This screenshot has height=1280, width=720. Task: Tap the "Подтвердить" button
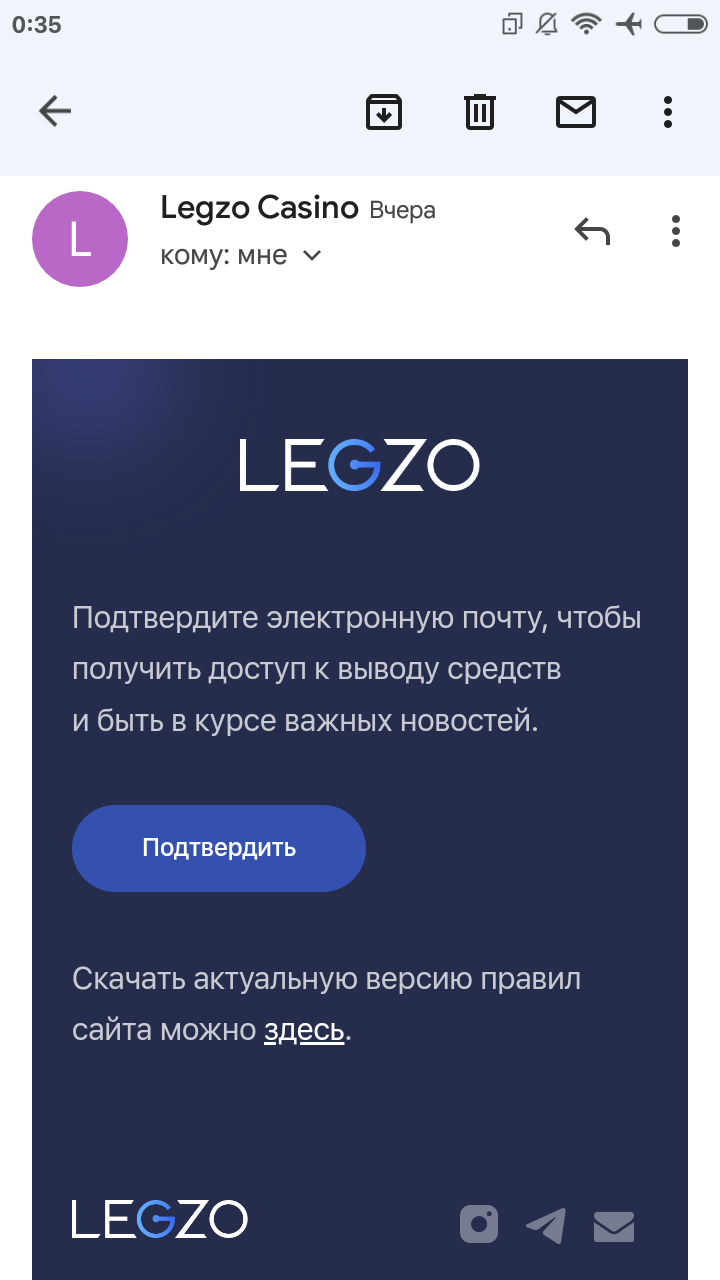[x=219, y=848]
